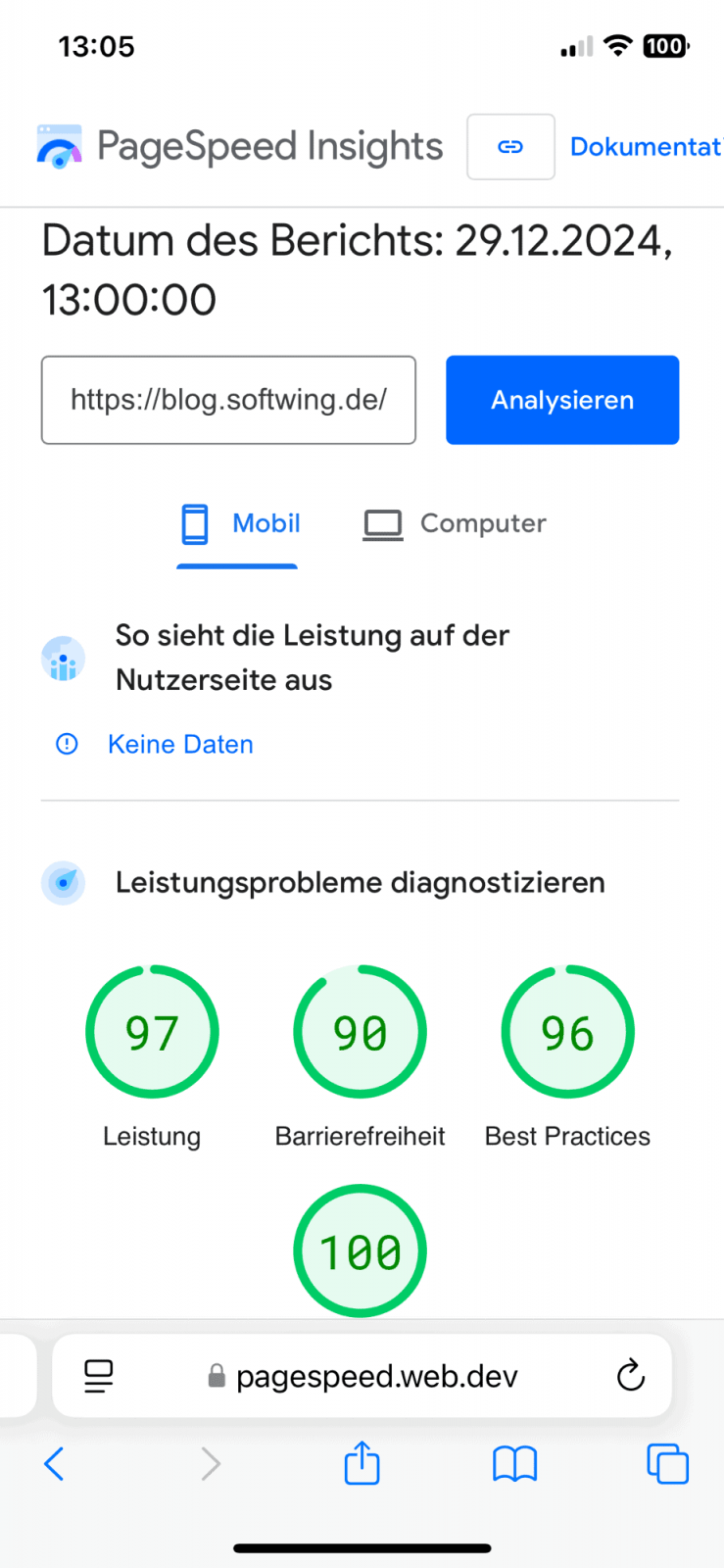The width and height of the screenshot is (724, 1568).
Task: Open the Safari share sheet icon
Action: click(x=362, y=1463)
